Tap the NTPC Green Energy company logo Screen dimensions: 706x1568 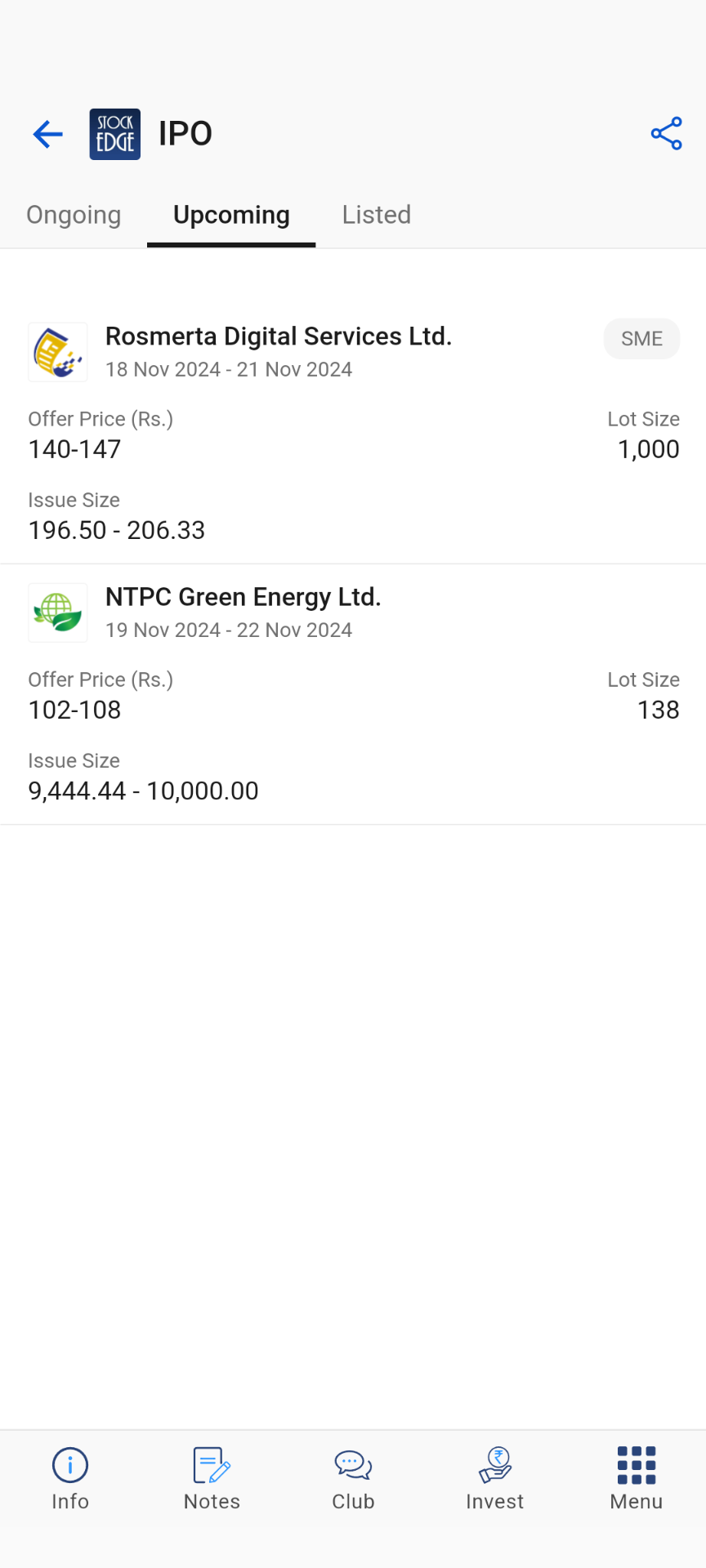tap(57, 612)
